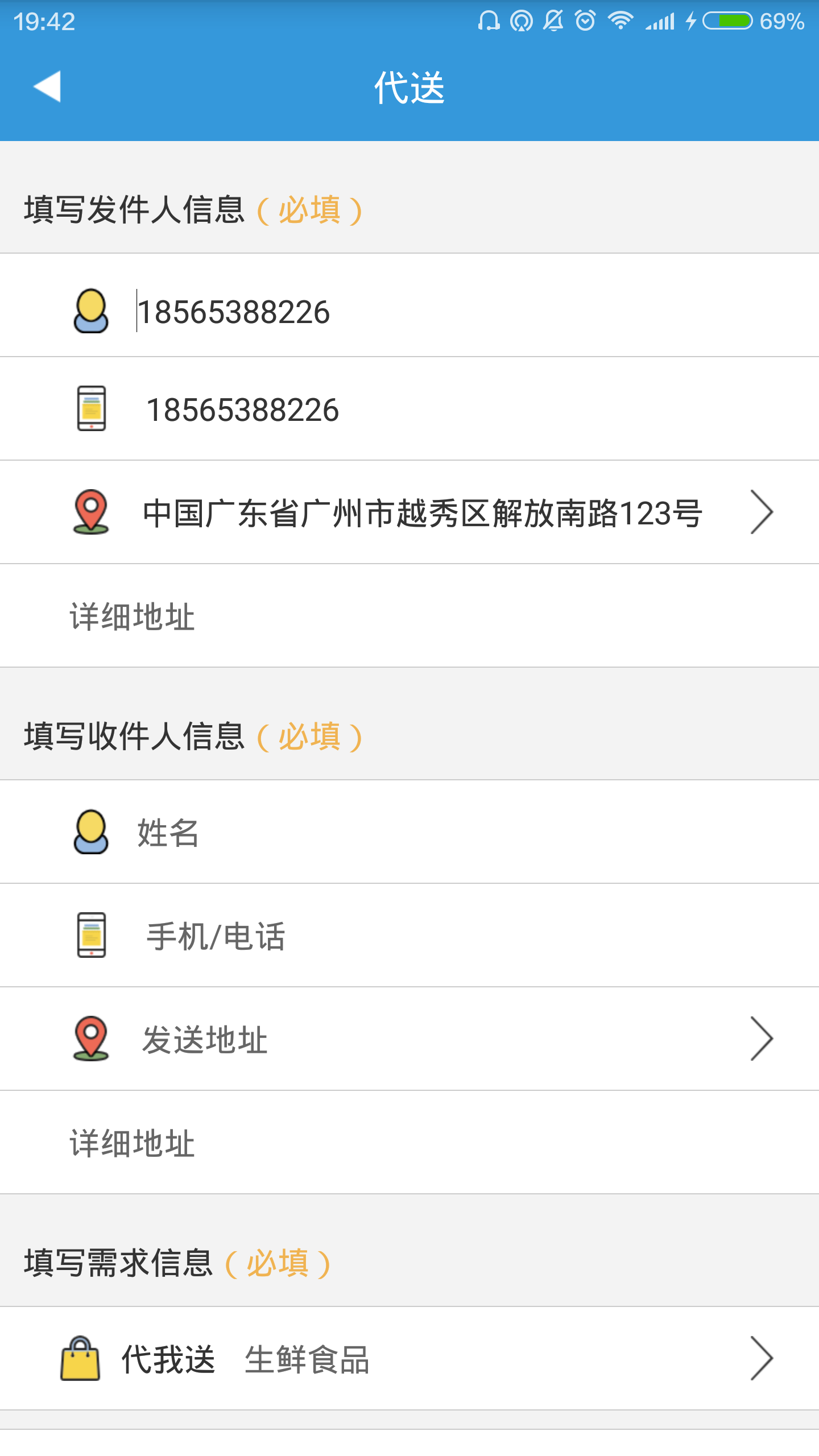The image size is (819, 1456).
Task: Focus the recipient 详细地址 field
Action: 398,1143
